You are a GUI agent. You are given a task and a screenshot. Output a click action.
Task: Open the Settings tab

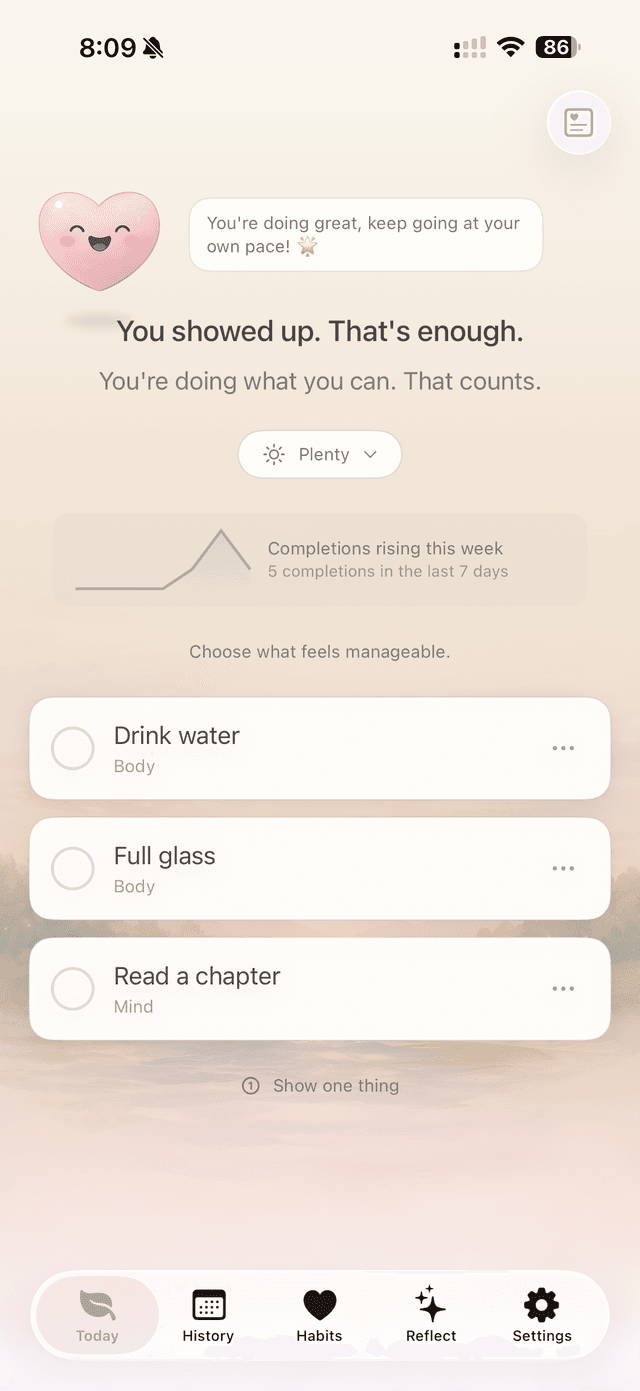click(x=542, y=1315)
